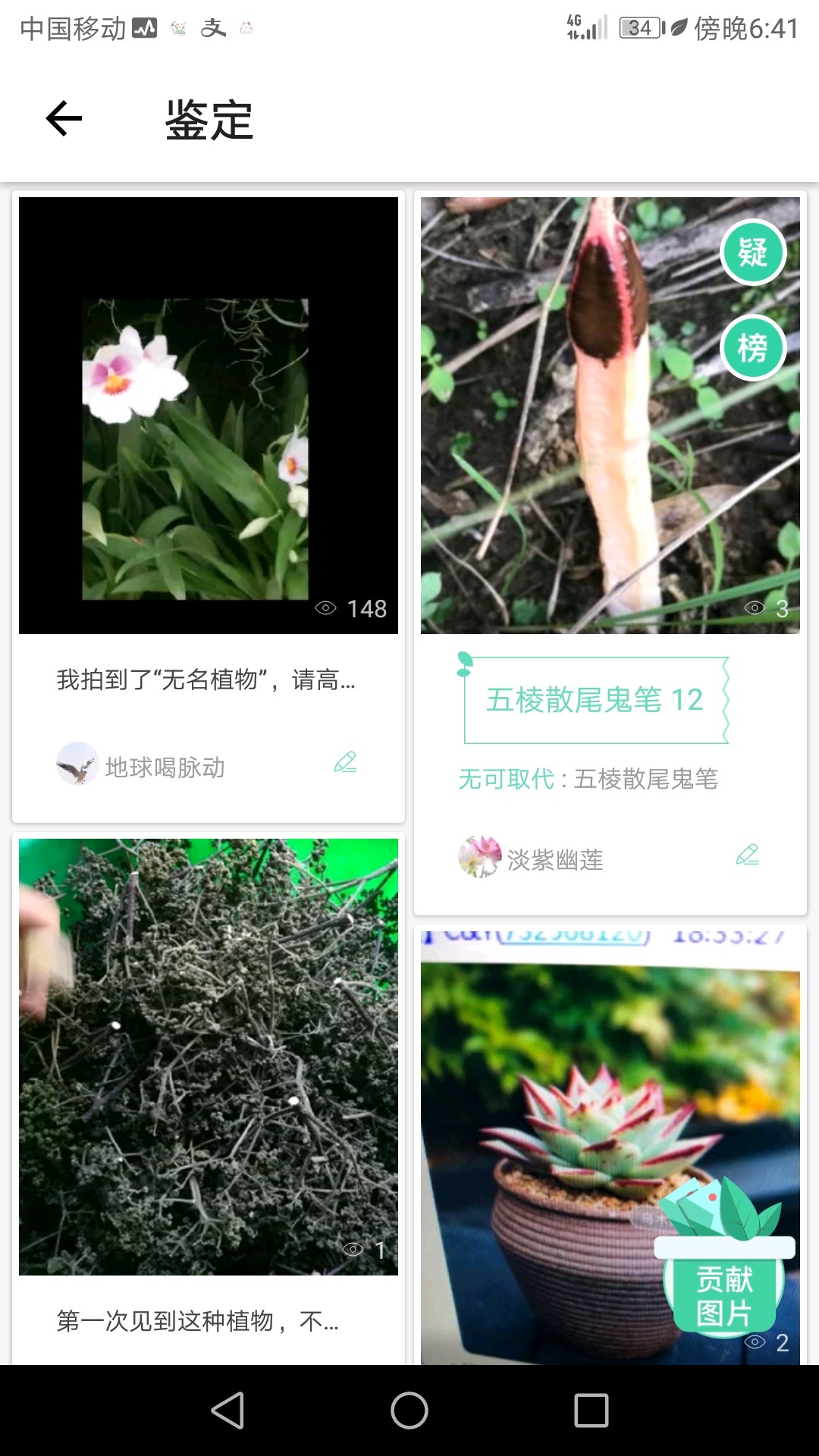Open the post 第一次见到这种植物
Viewport: 819px width, 1456px height.
199,1321
